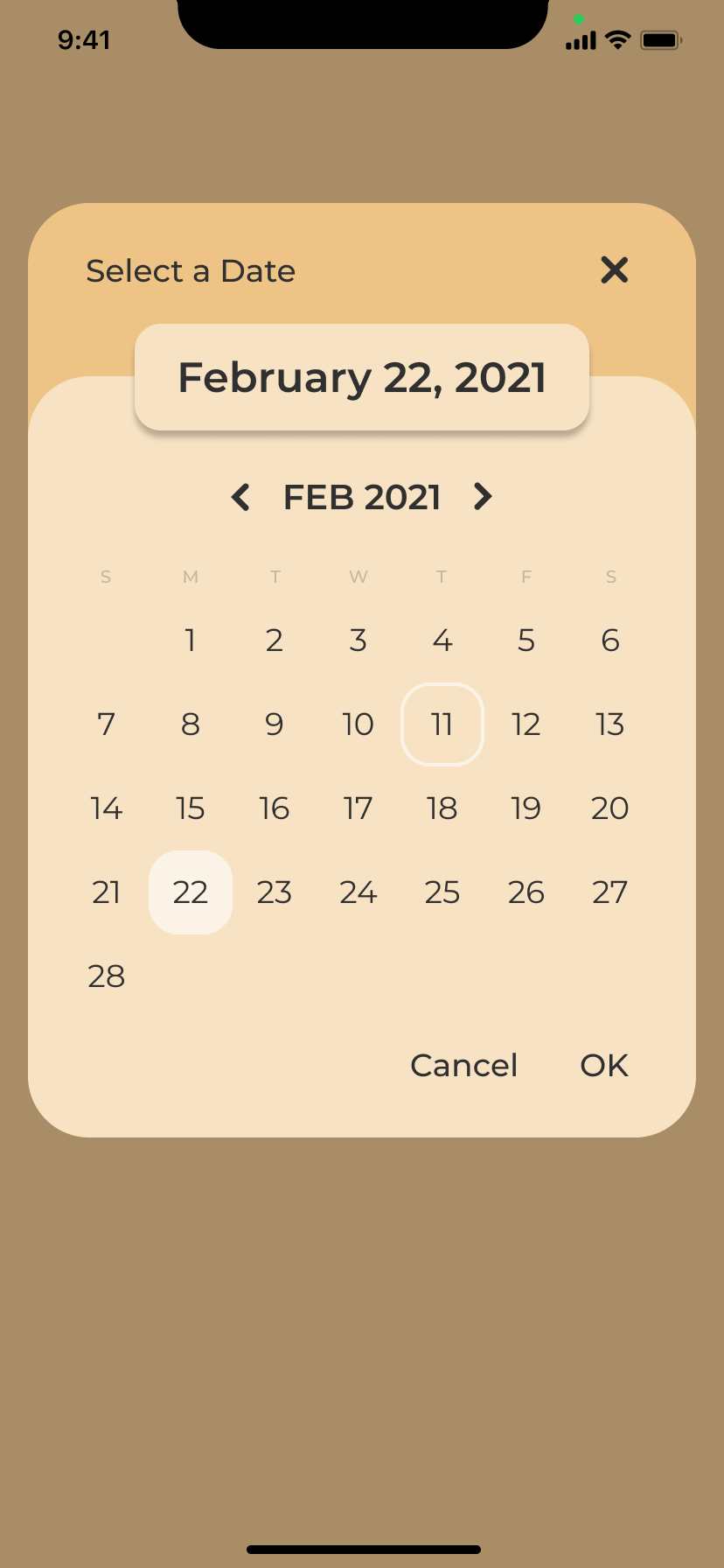Choose February 9
Viewport: 724px width, 1568px height.
click(x=275, y=724)
